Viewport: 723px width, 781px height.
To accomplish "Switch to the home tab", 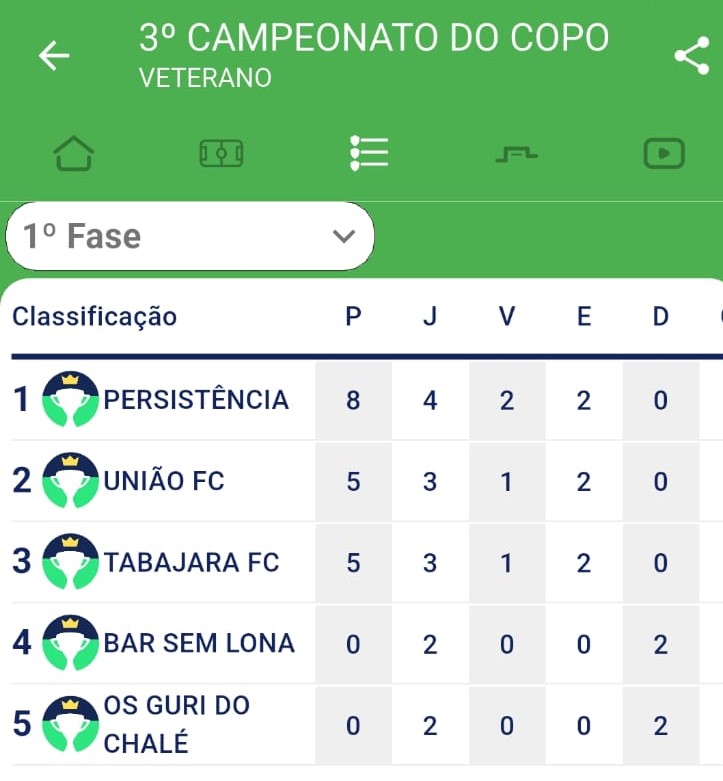I will point(73,154).
